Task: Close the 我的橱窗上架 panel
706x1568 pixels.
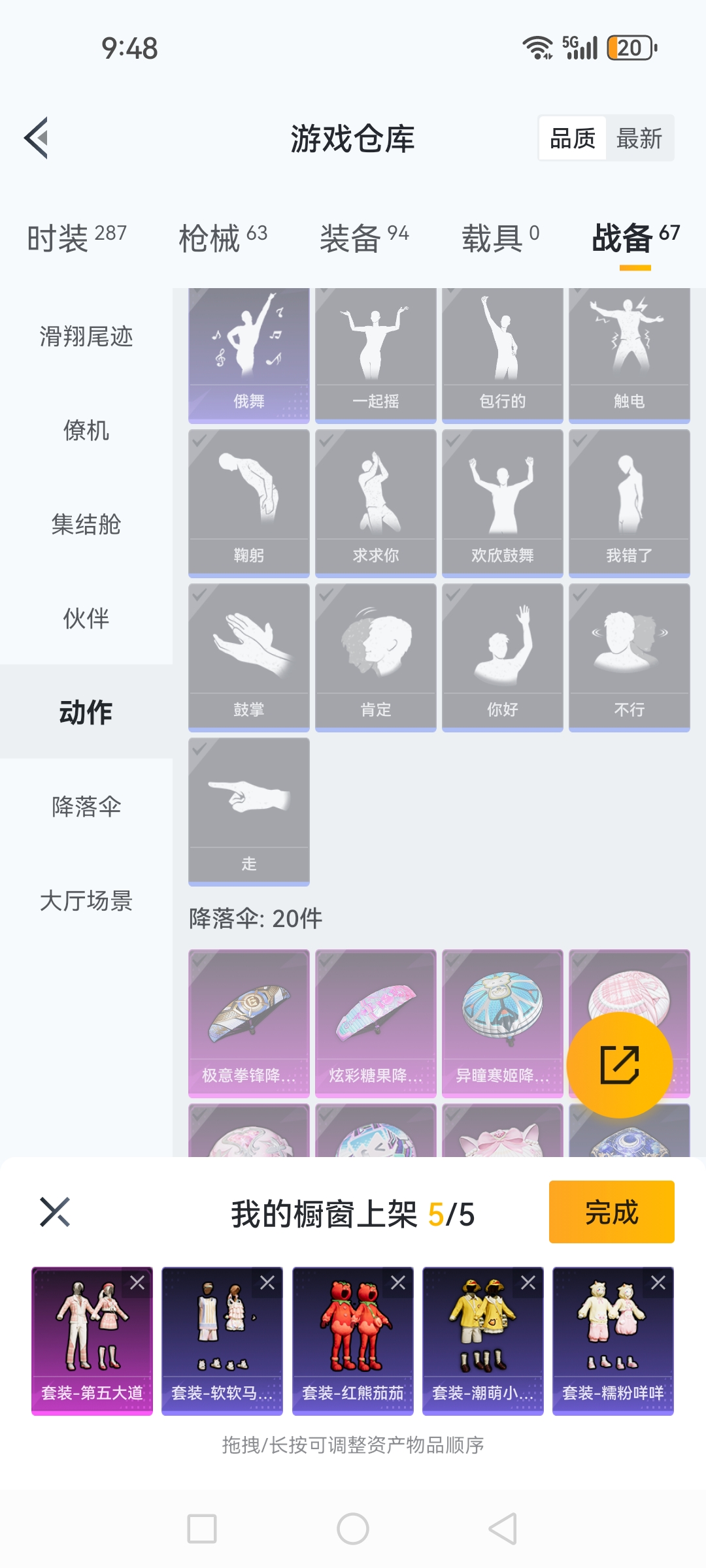Action: 55,1212
